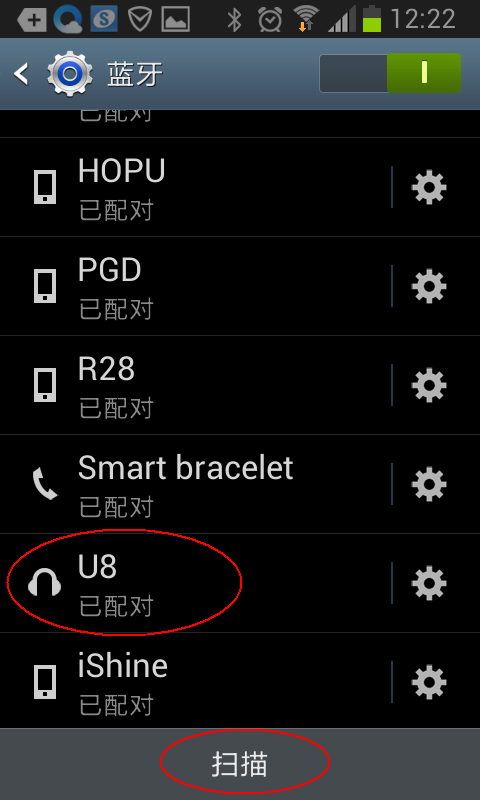Open settings gear for U8
480x800 pixels.
(429, 583)
